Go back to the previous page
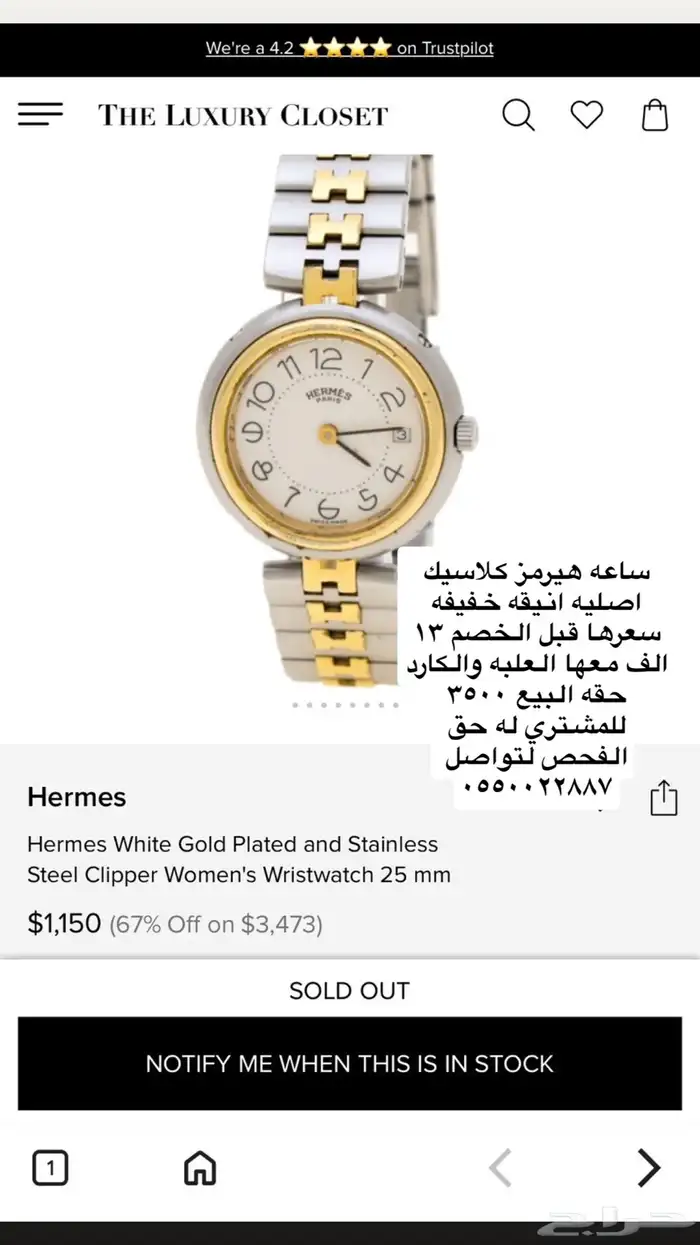This screenshot has width=700, height=1245. coord(500,1167)
